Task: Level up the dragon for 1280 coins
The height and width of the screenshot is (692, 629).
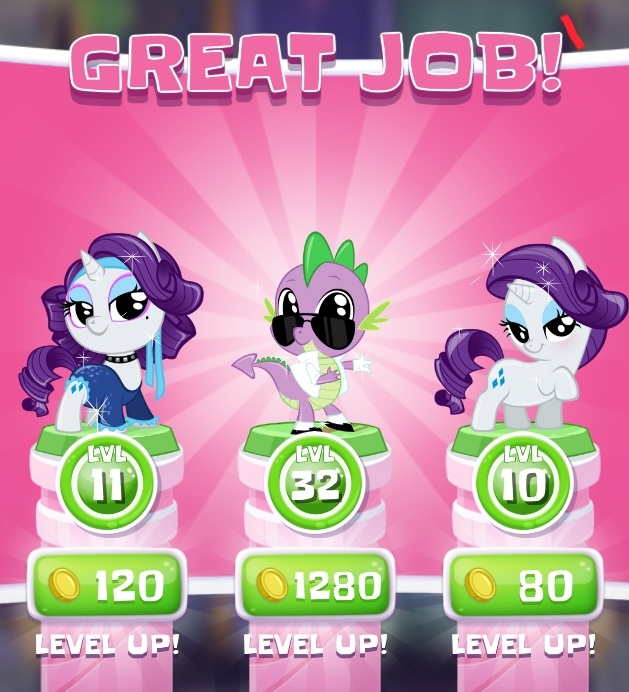Action: click(314, 586)
